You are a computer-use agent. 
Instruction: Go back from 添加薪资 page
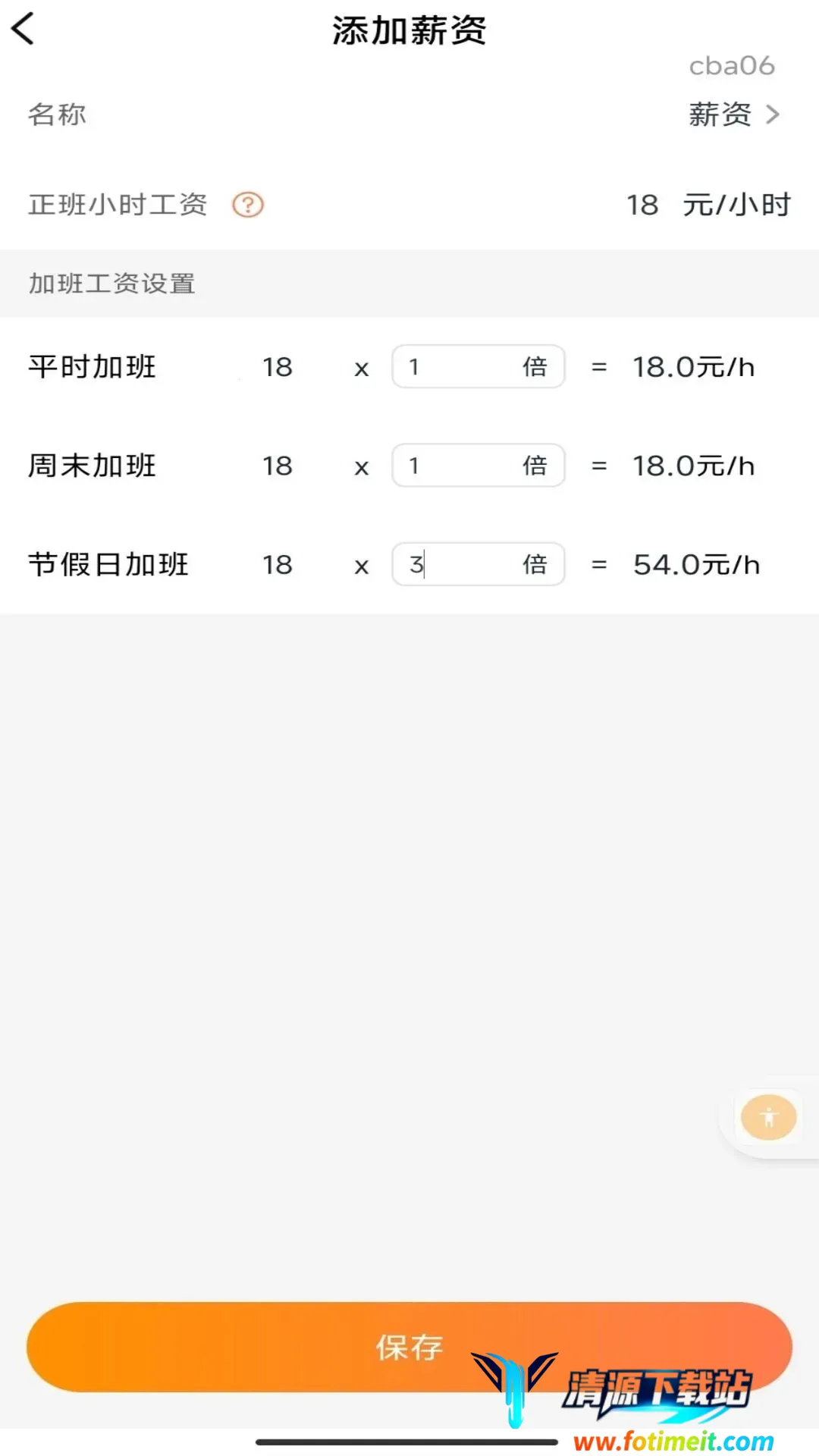tap(24, 30)
